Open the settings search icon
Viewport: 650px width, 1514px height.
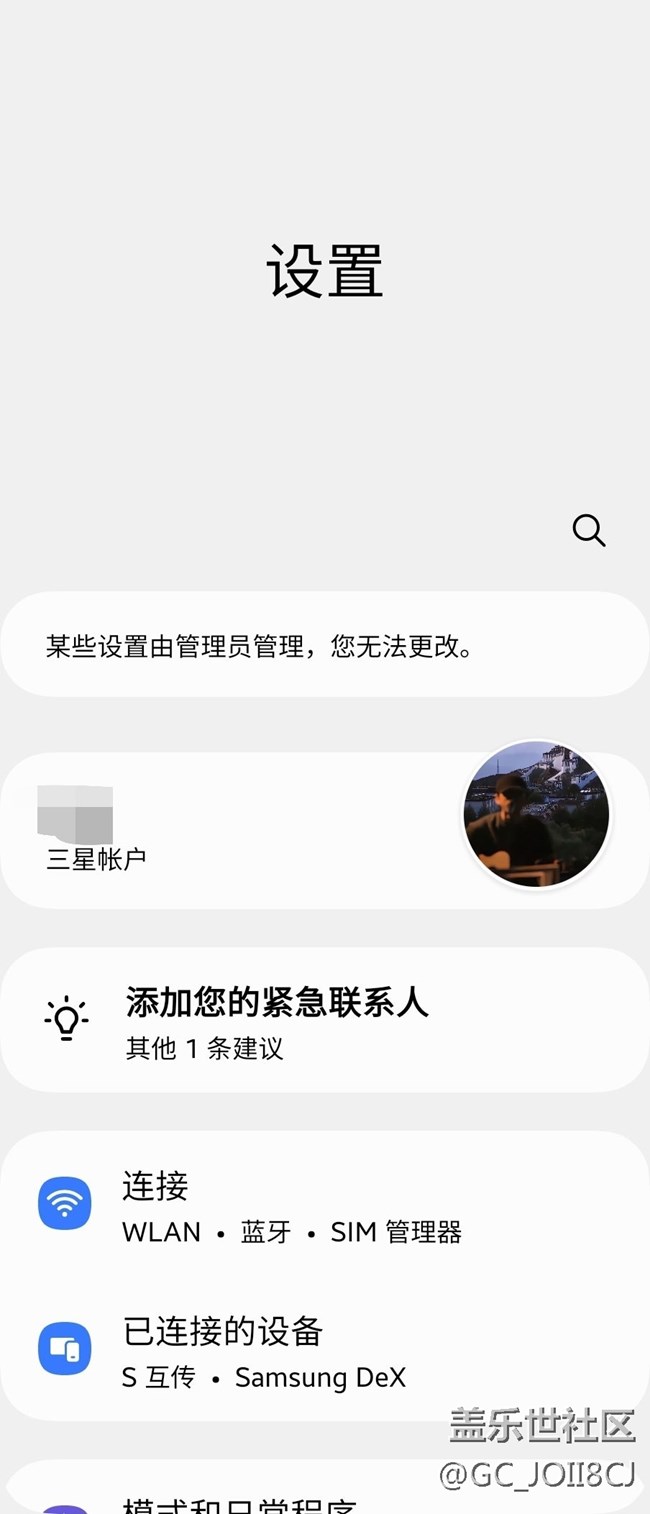point(588,530)
